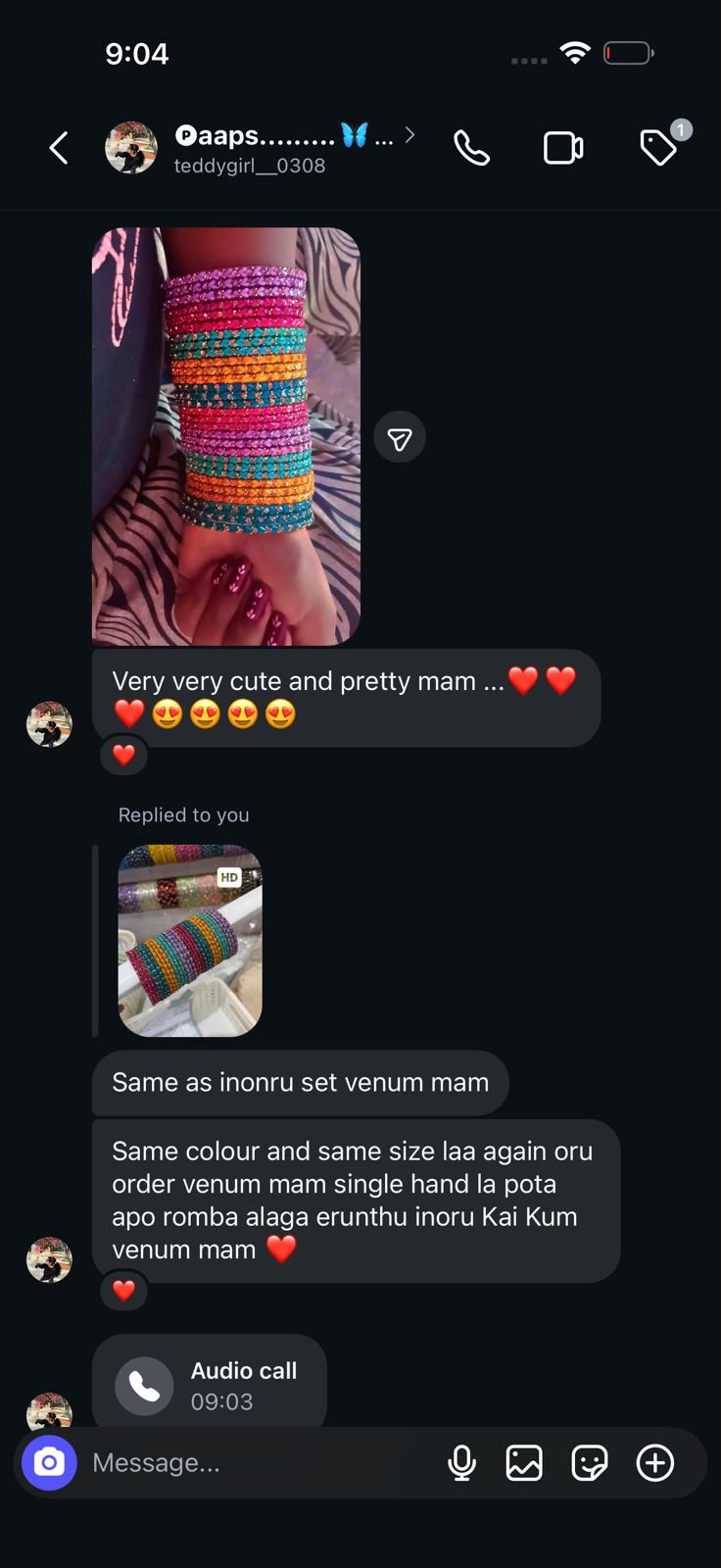Image resolution: width=721 pixels, height=1568 pixels.
Task: Open the bangles-on-wrist photo
Action: point(226,436)
